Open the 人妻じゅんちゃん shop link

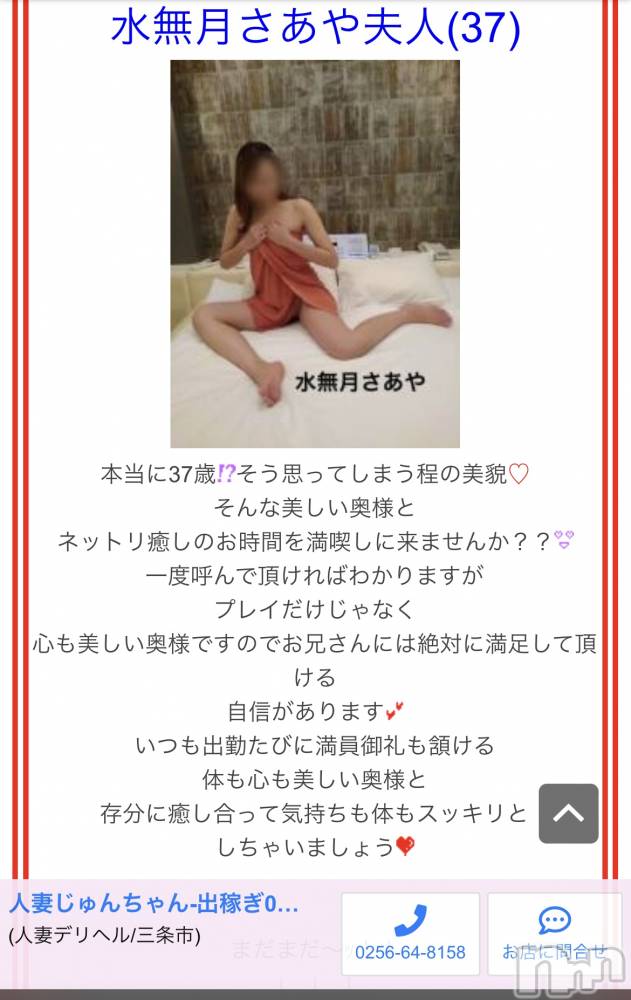tap(155, 905)
